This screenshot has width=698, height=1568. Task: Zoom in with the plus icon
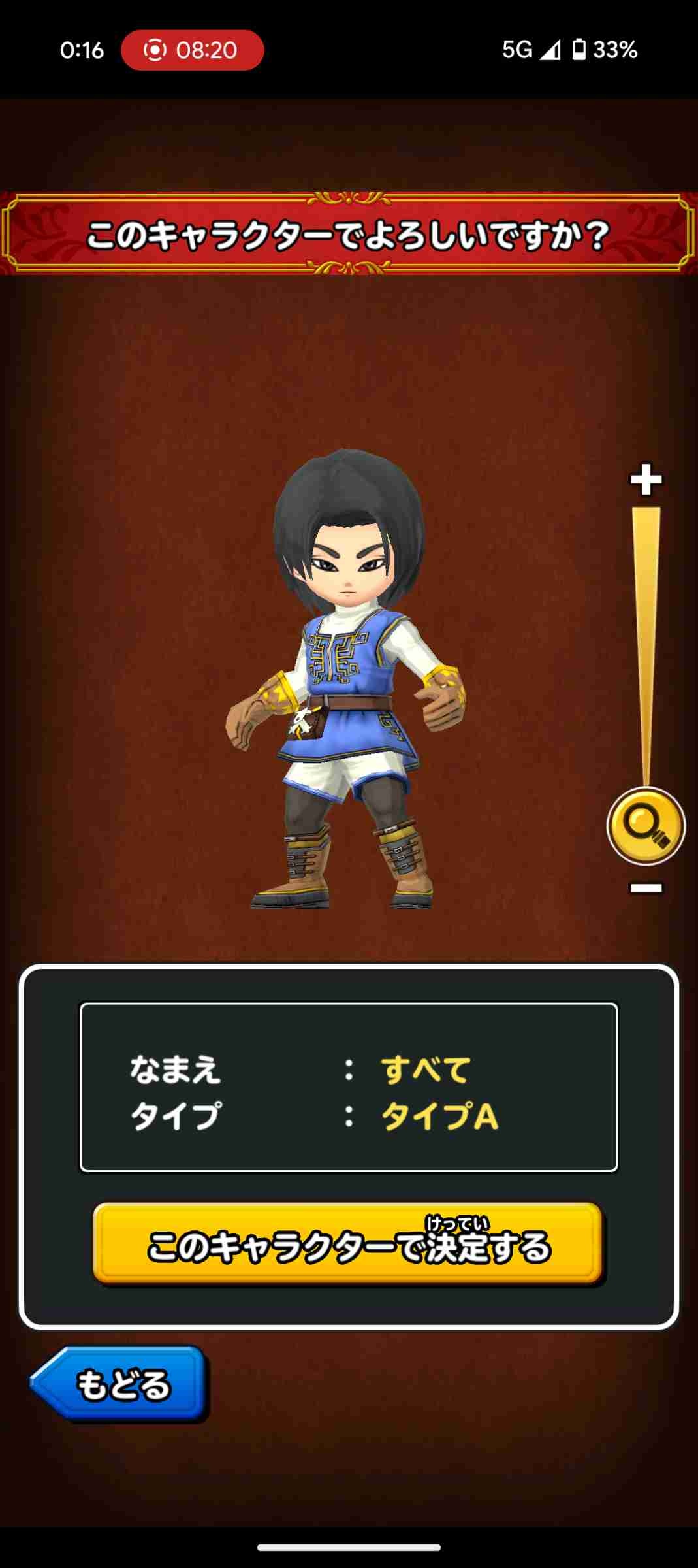tap(646, 480)
